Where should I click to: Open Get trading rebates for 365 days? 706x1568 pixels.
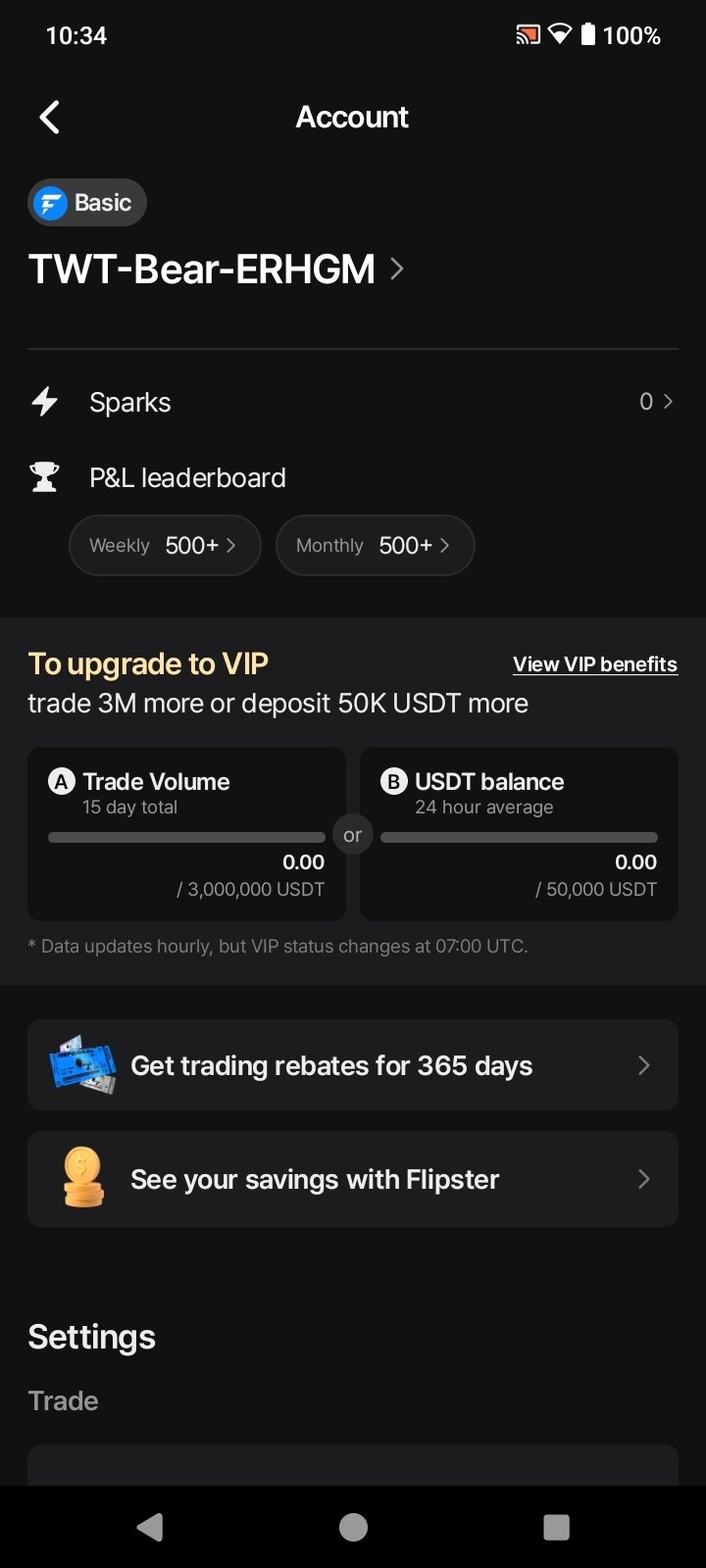coord(353,1064)
